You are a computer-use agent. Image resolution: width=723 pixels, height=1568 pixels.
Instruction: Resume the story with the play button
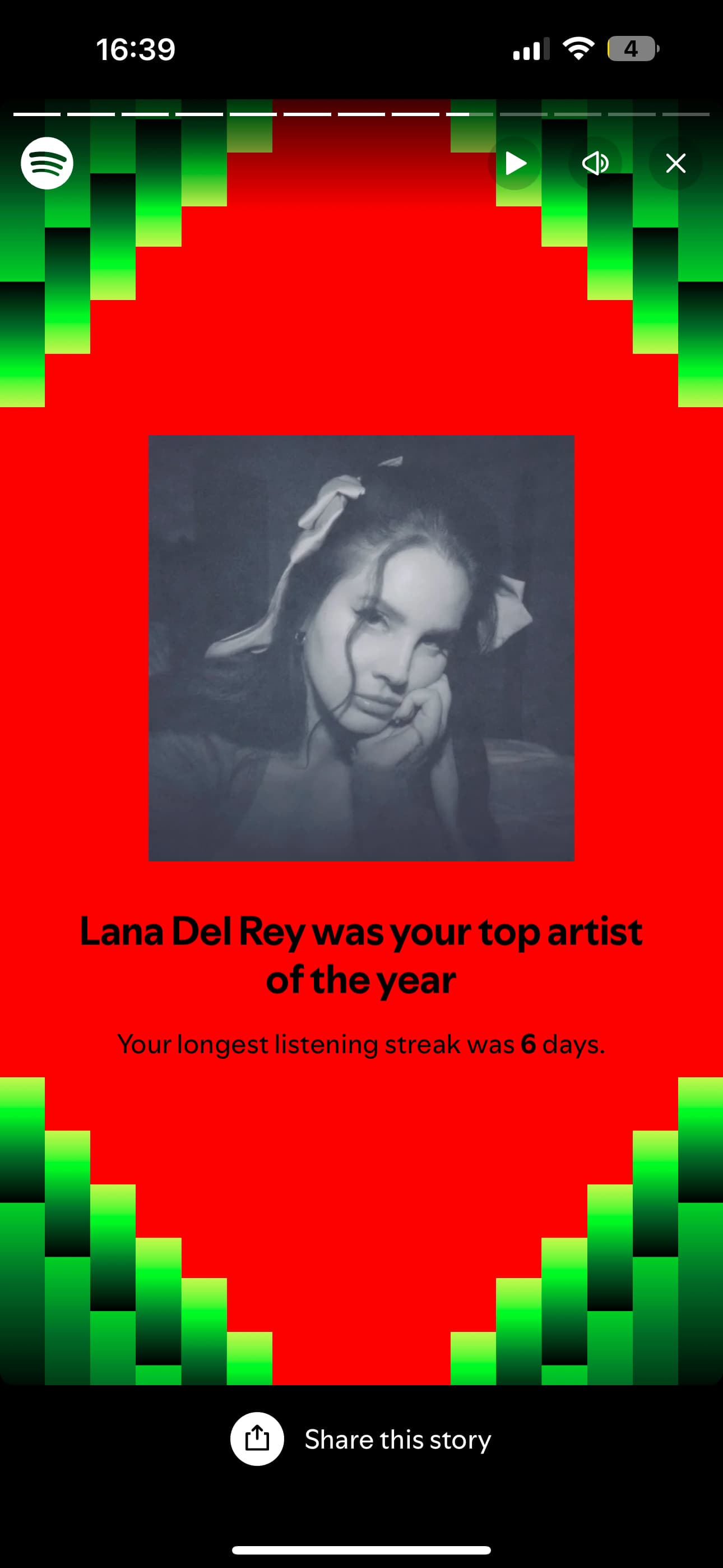pyautogui.click(x=515, y=163)
